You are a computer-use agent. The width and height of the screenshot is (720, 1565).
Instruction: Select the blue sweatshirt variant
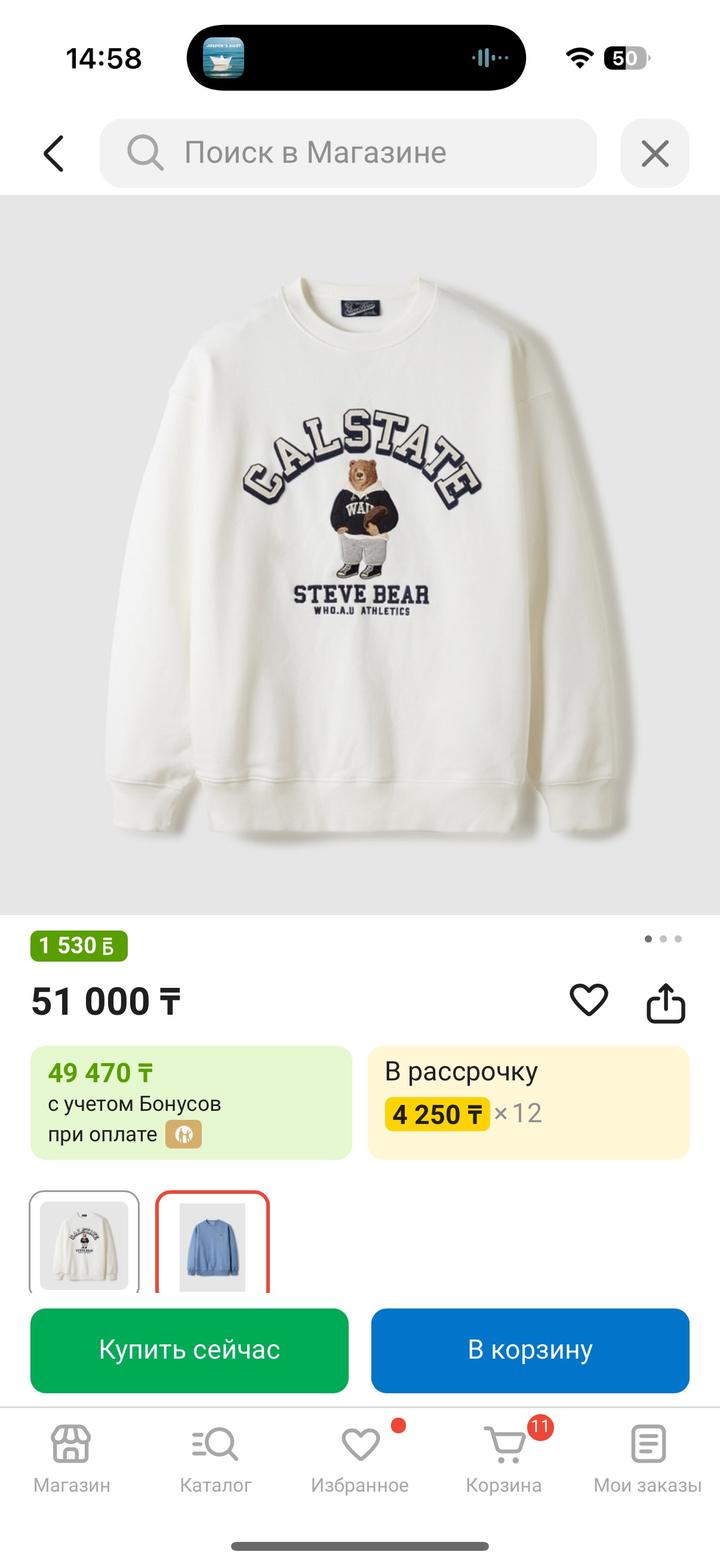click(x=212, y=1244)
